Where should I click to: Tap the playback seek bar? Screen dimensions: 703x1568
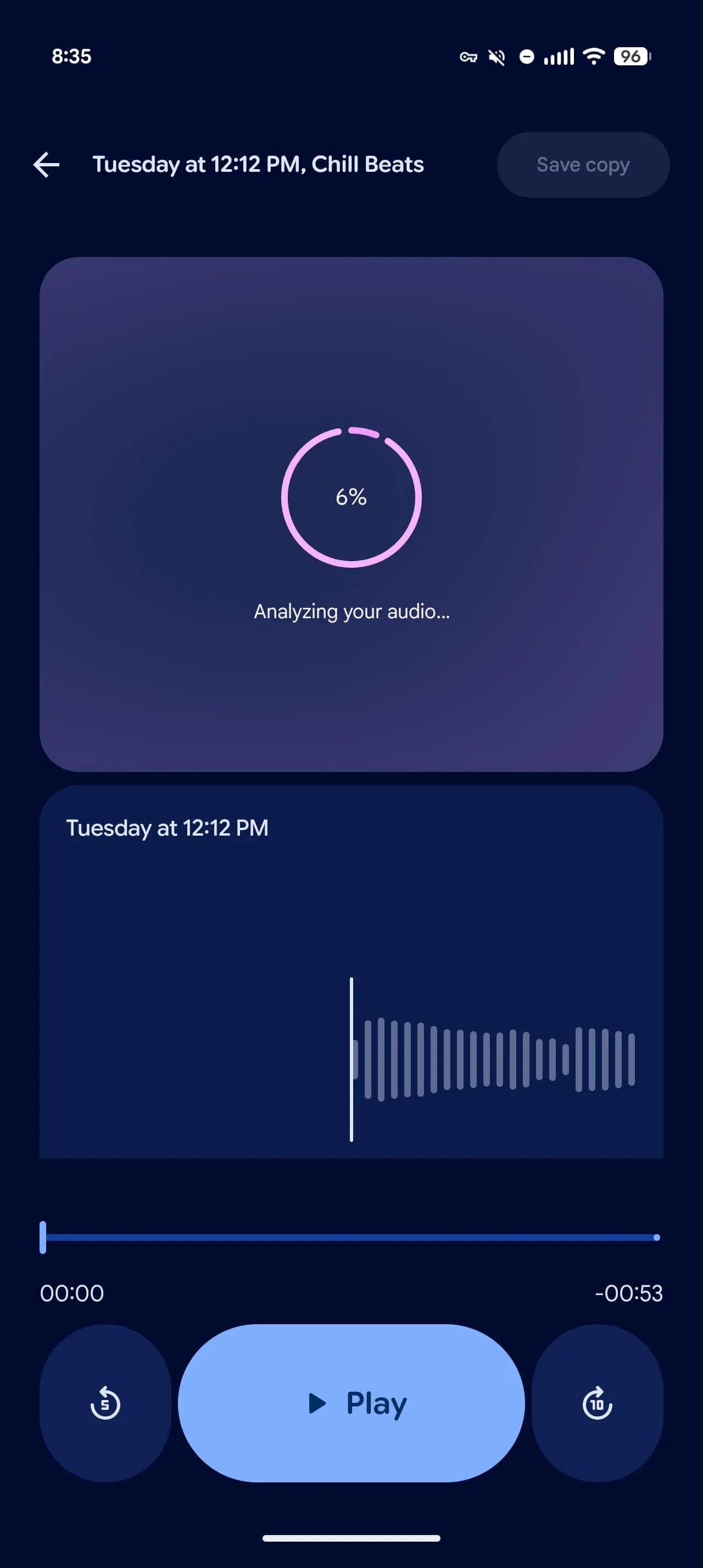[x=351, y=1237]
